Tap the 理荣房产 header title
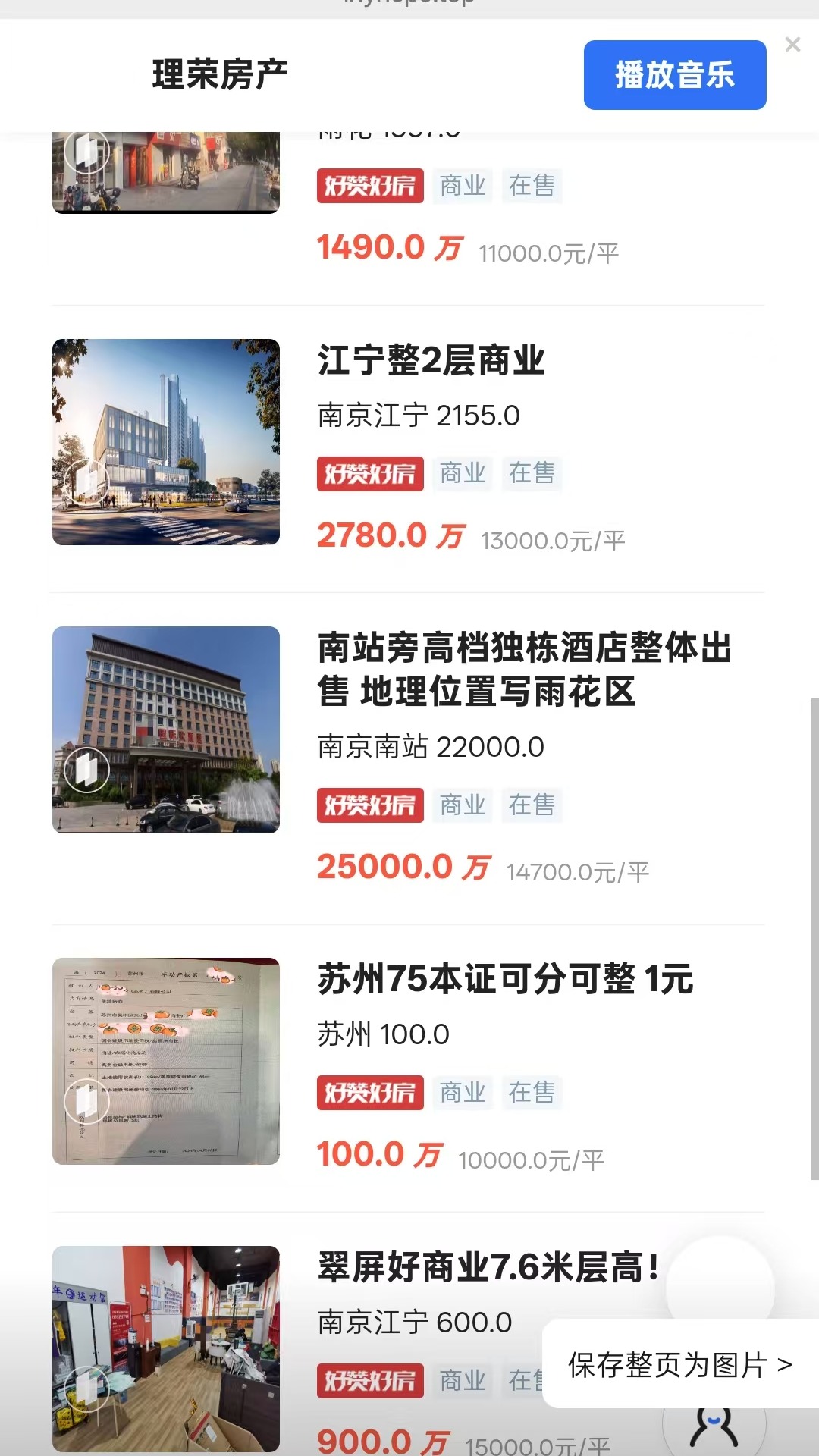Screen dimensions: 819x1456 (x=221, y=74)
